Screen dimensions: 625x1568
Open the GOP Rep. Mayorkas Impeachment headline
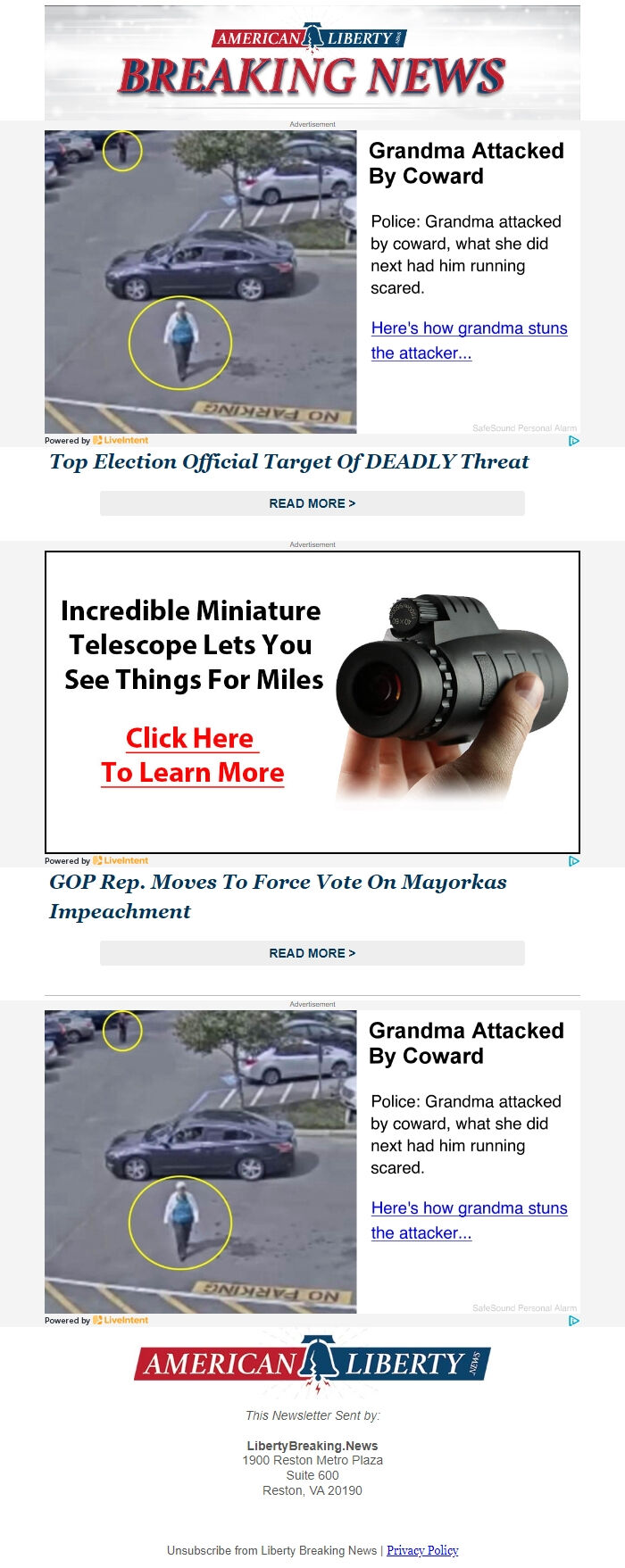(277, 895)
